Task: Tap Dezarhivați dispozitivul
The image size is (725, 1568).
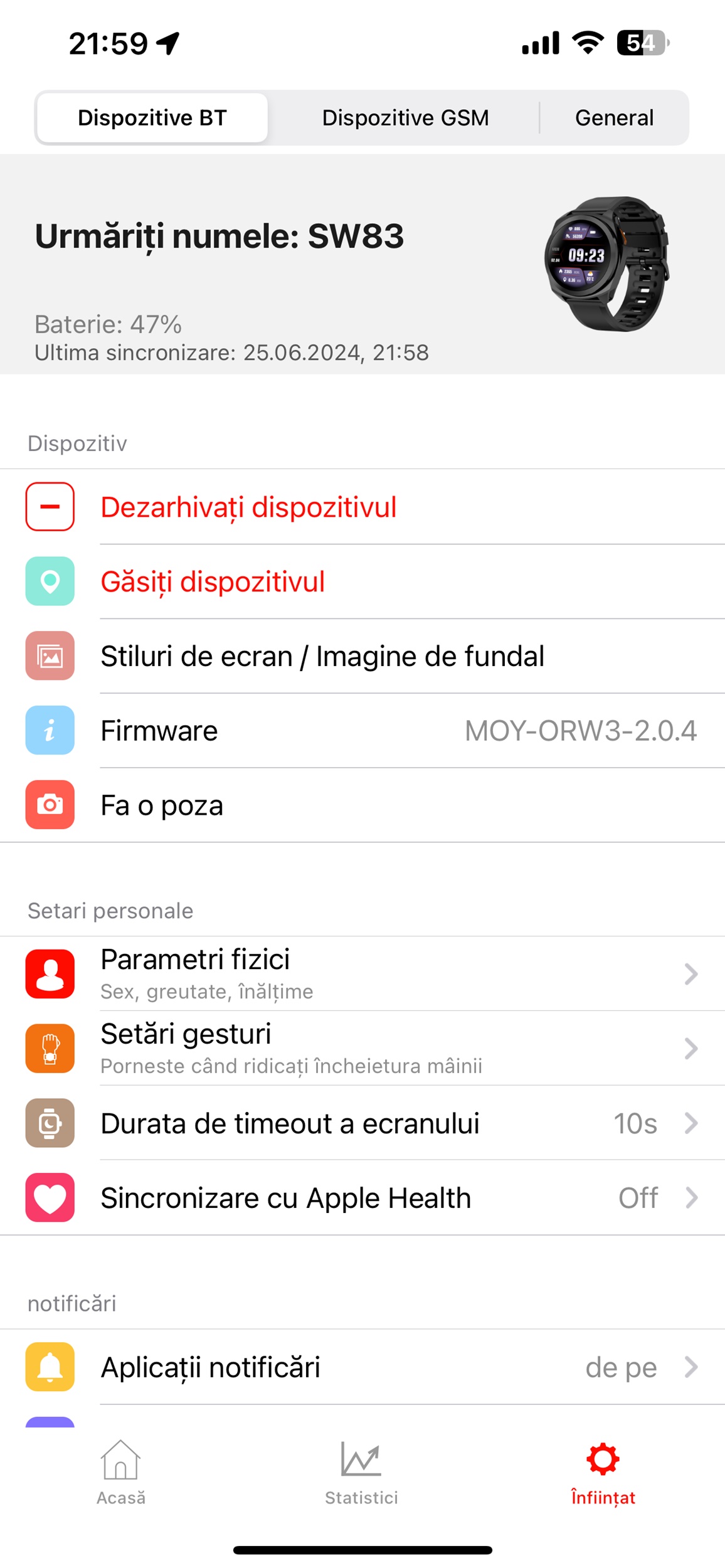Action: point(362,507)
